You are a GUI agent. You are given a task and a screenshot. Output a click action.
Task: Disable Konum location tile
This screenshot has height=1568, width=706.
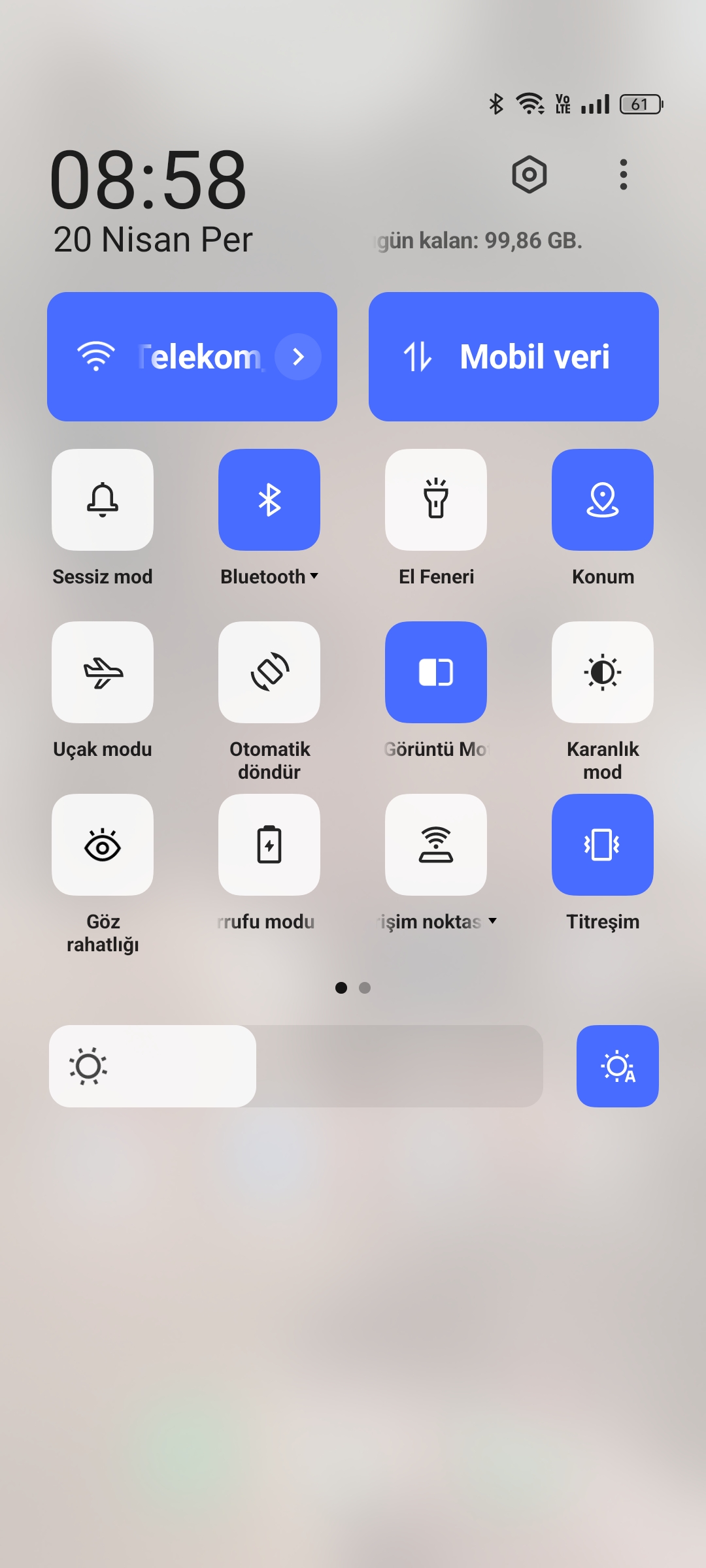(x=603, y=500)
